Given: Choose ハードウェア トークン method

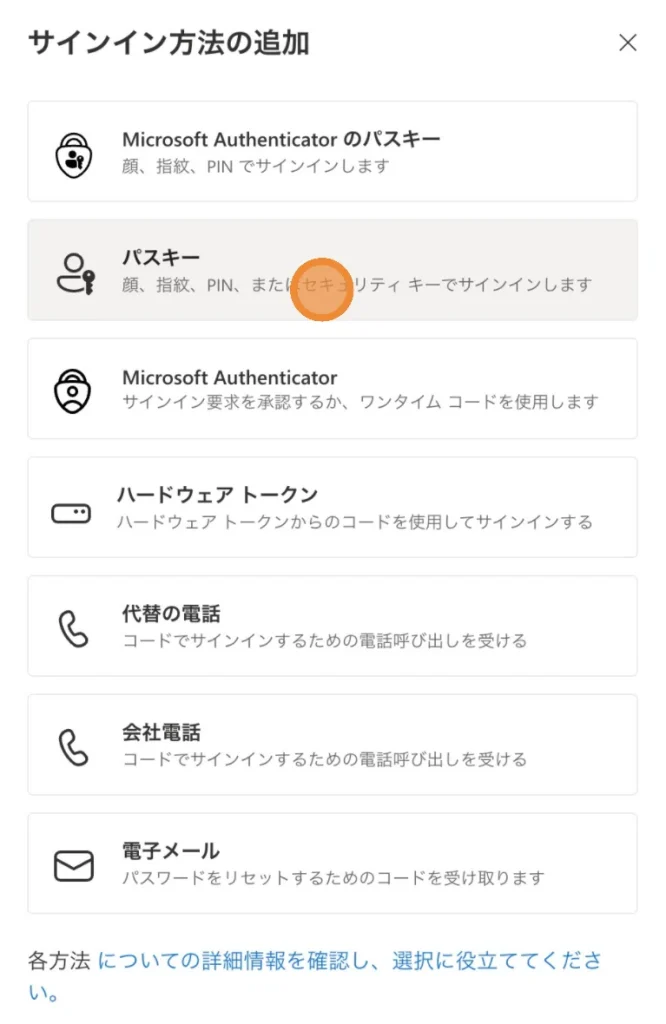Looking at the screenshot, I should tap(332, 507).
